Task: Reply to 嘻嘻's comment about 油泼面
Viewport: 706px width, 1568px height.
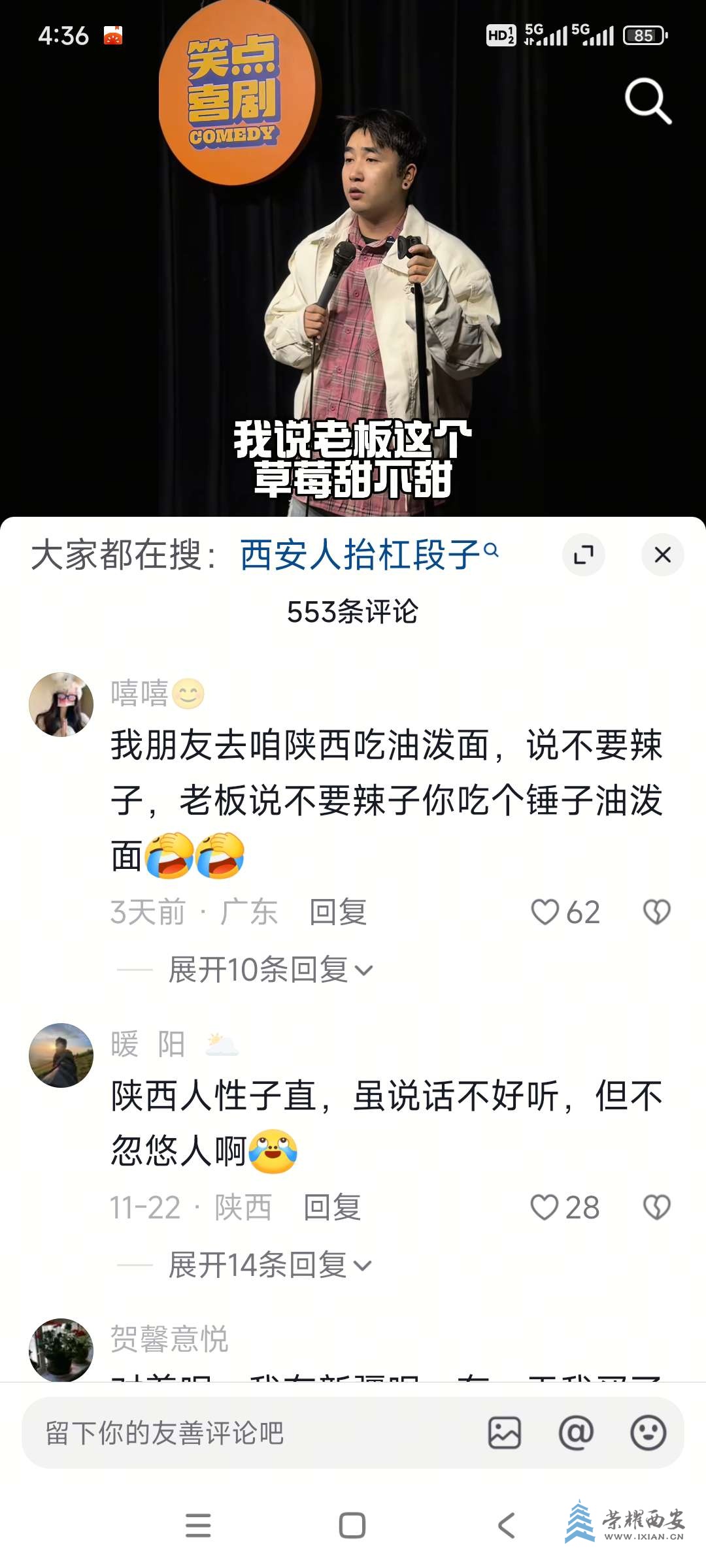Action: [x=337, y=912]
